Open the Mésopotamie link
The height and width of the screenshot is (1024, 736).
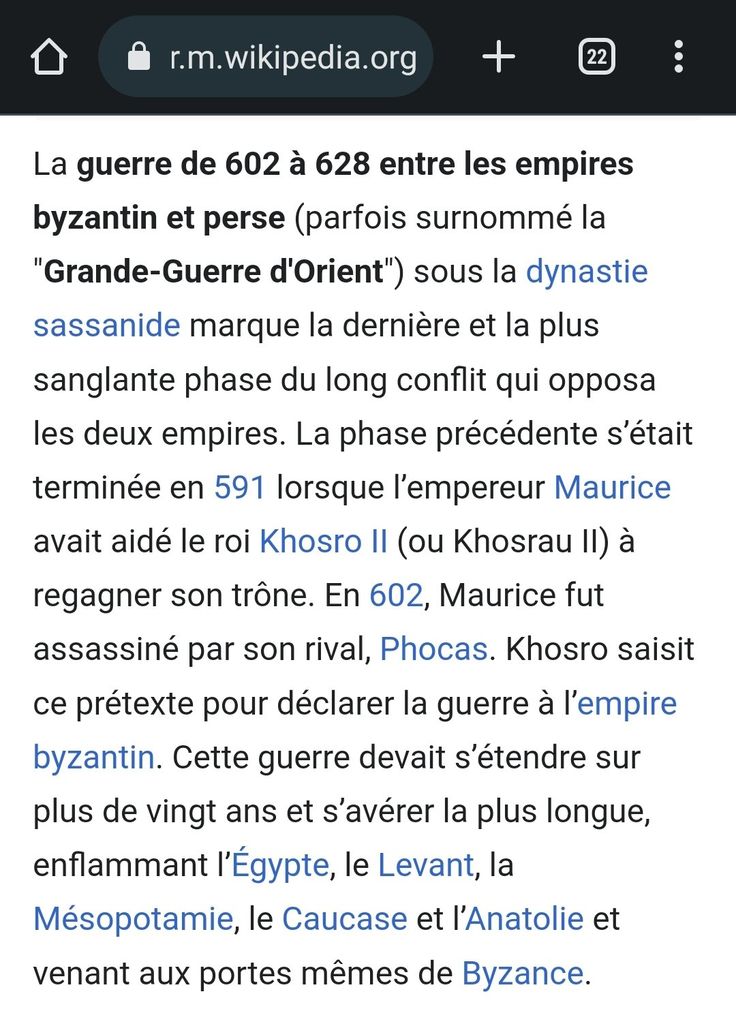(133, 919)
